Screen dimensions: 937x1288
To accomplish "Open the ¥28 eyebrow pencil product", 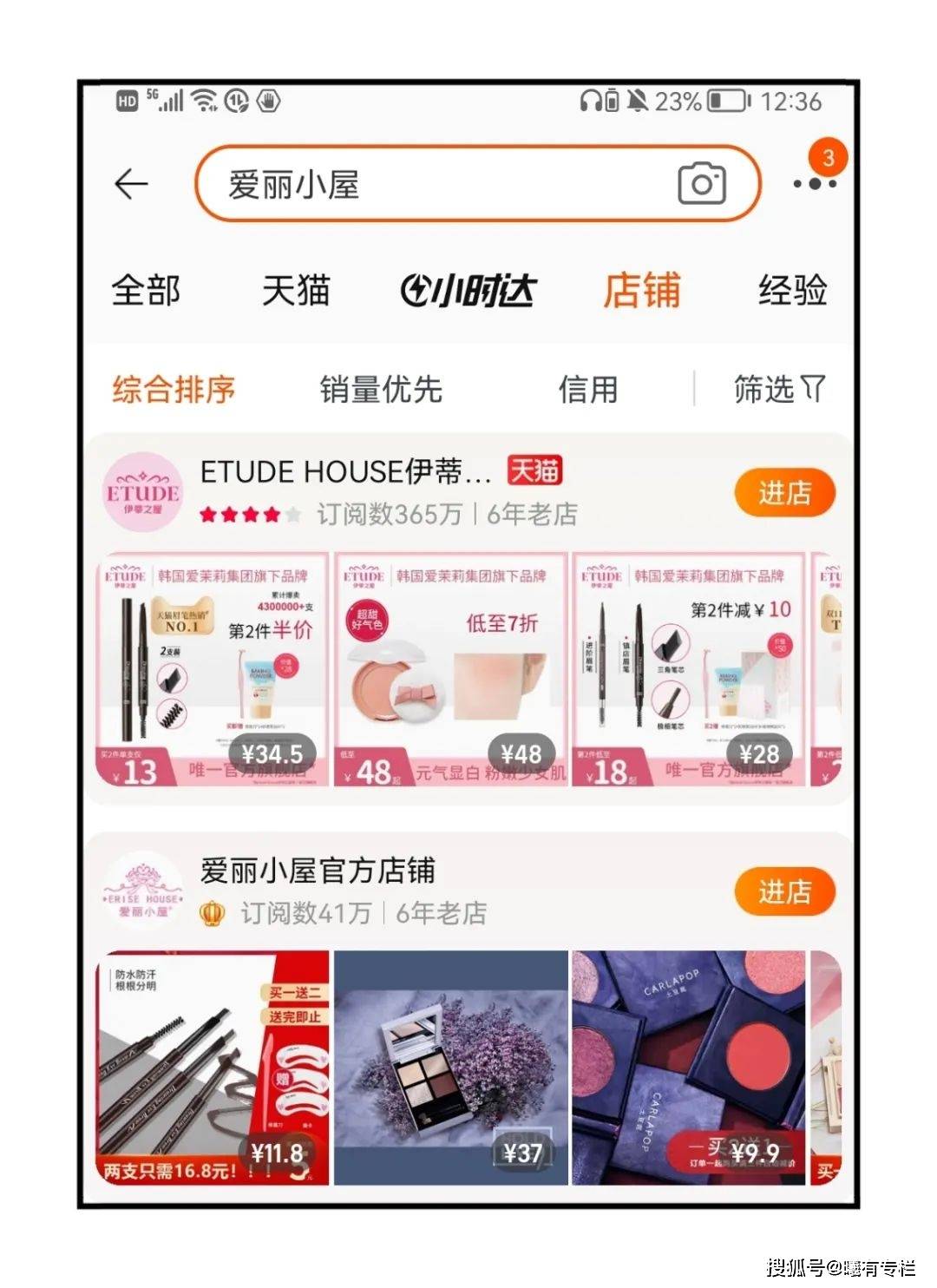I will point(689,669).
